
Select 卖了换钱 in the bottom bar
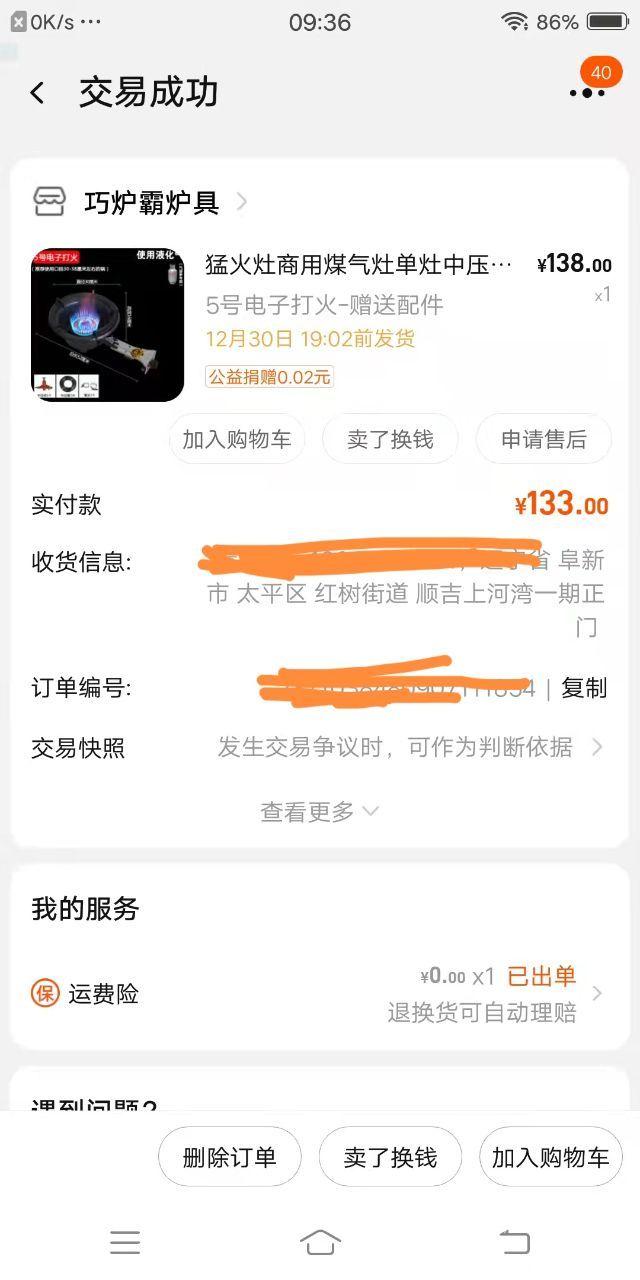(390, 1157)
